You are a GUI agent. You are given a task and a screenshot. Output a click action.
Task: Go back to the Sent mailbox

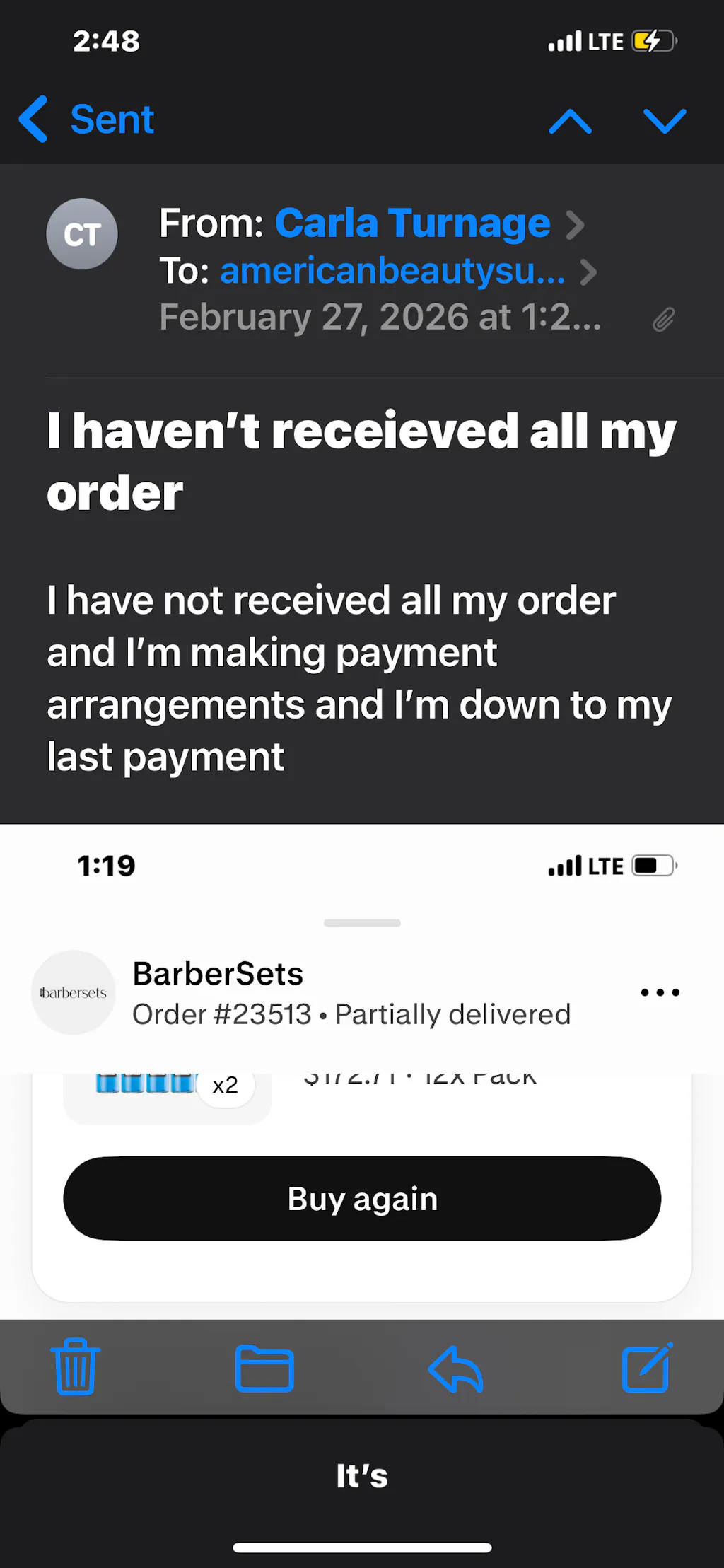pyautogui.click(x=88, y=119)
